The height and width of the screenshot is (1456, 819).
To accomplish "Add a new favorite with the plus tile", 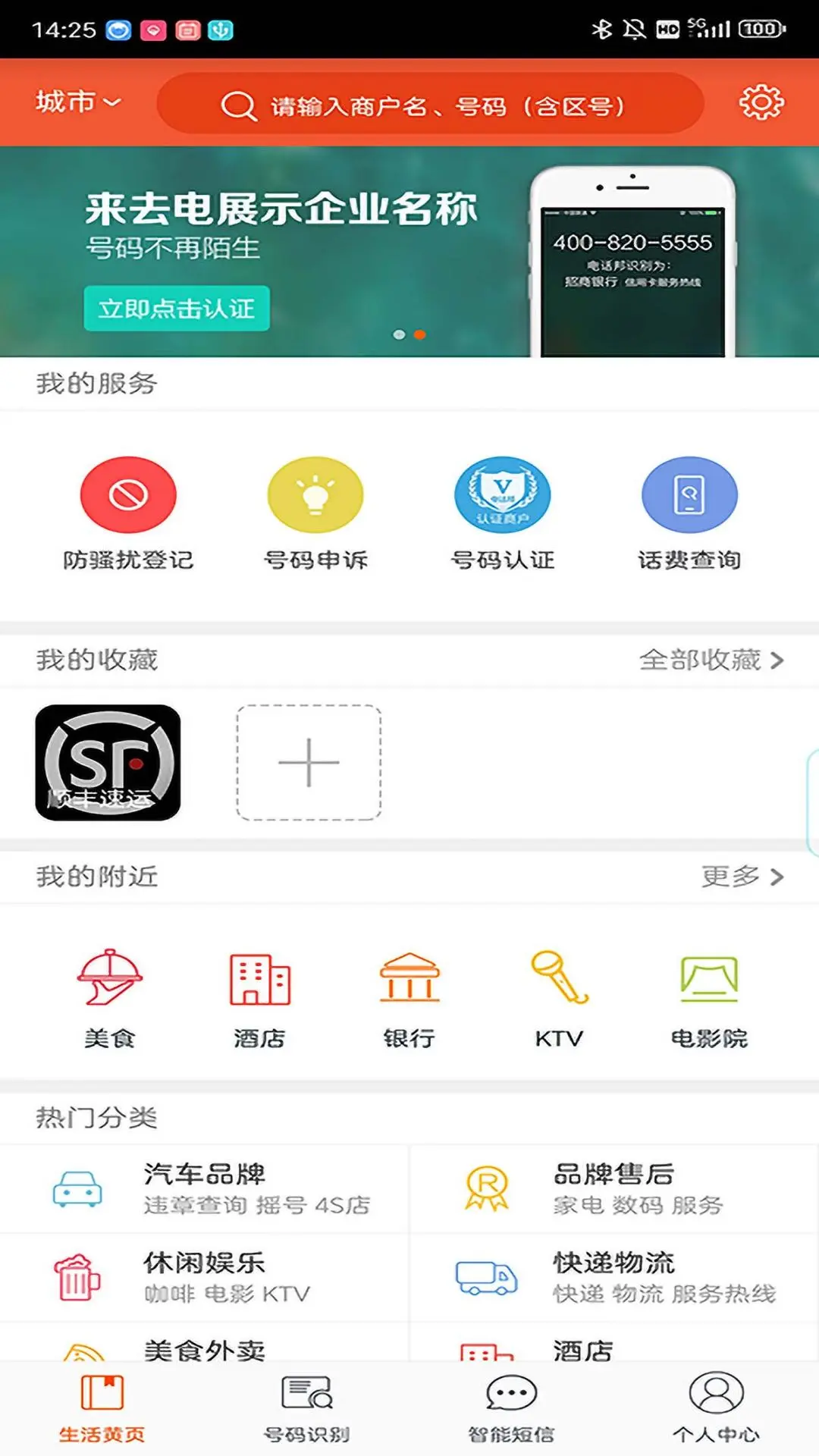I will 309,762.
